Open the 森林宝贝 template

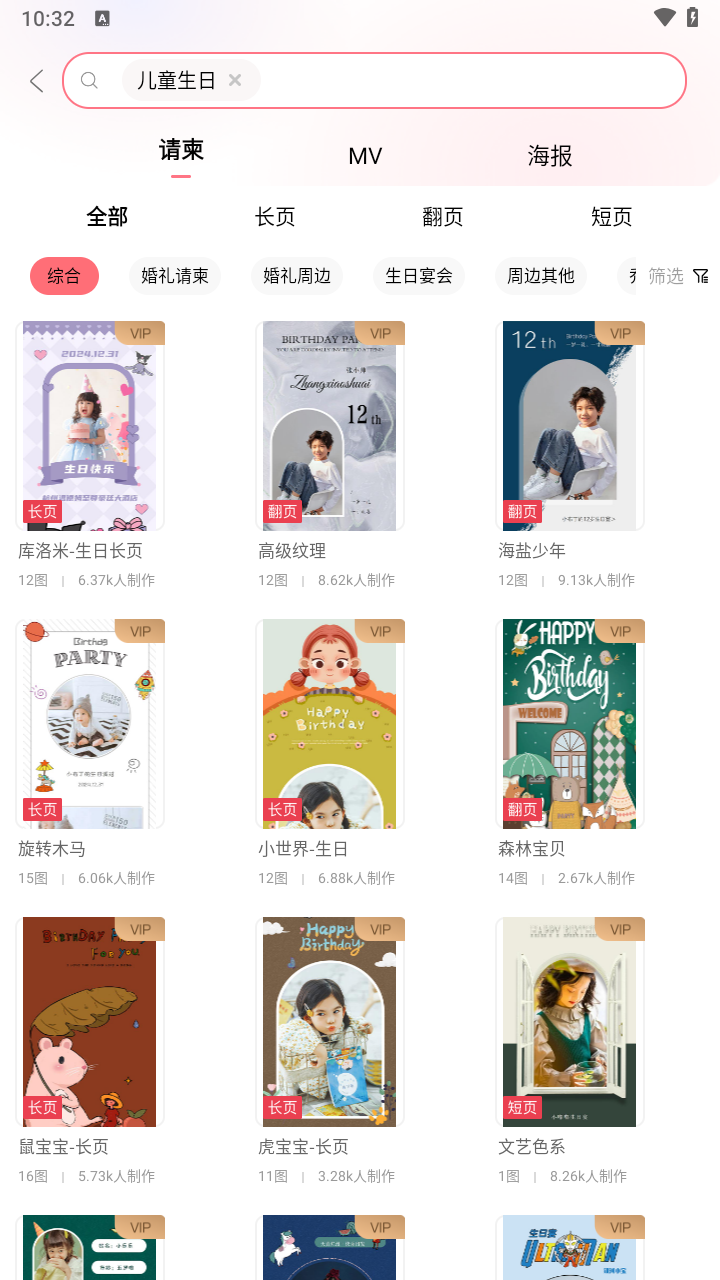point(570,725)
